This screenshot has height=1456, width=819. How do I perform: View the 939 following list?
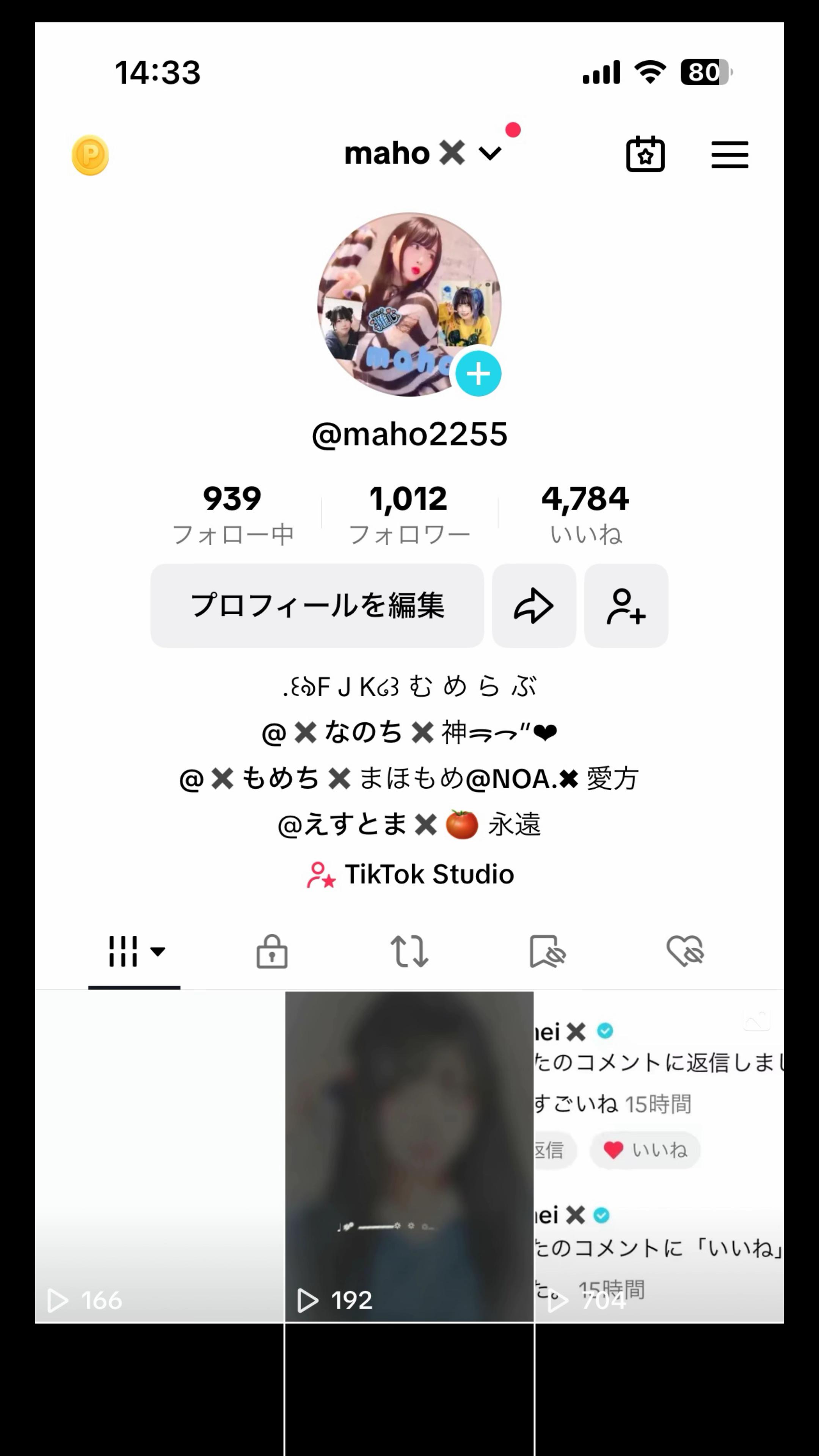(x=232, y=513)
